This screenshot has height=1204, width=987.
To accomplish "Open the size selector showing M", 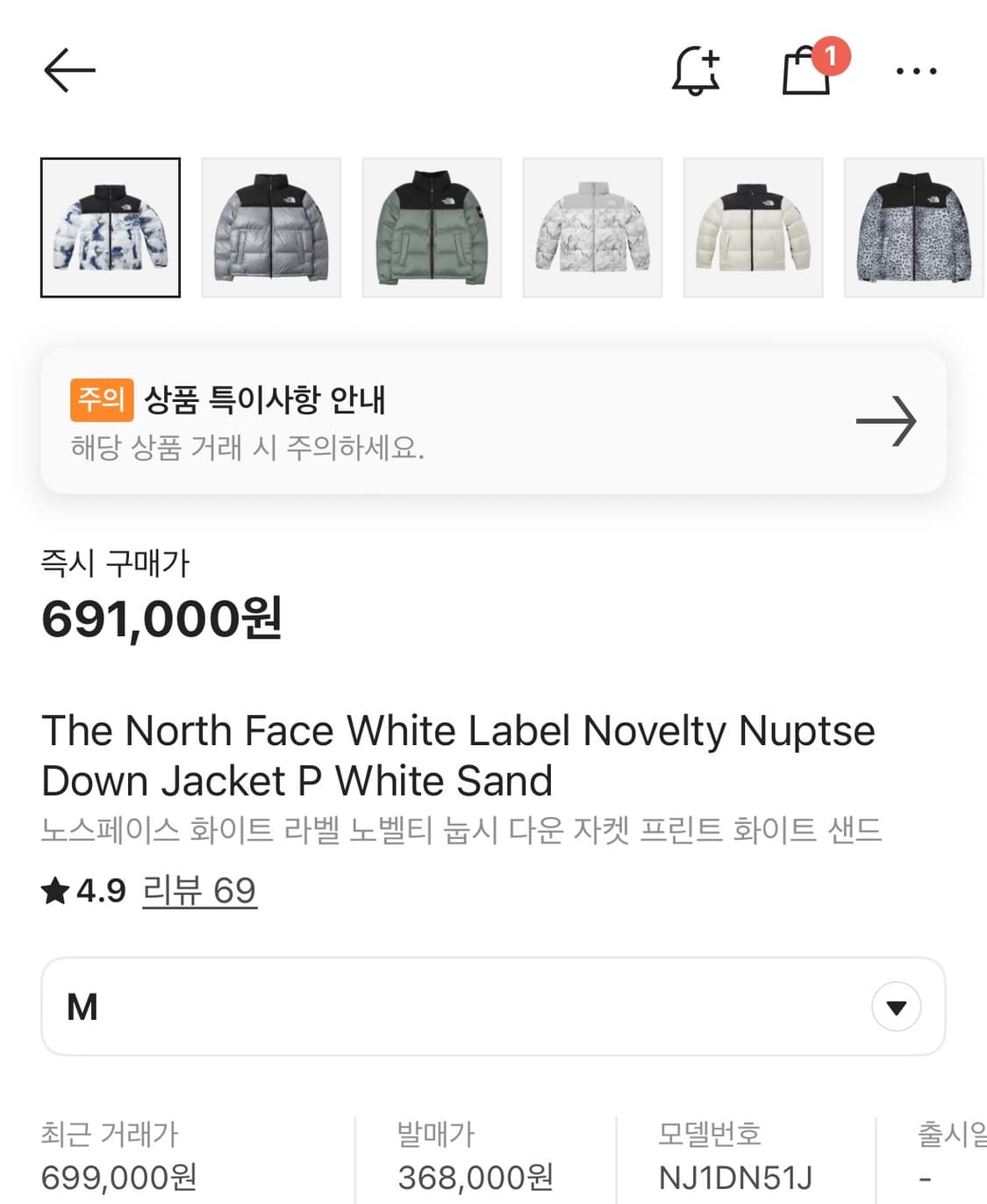I will pyautogui.click(x=491, y=1006).
